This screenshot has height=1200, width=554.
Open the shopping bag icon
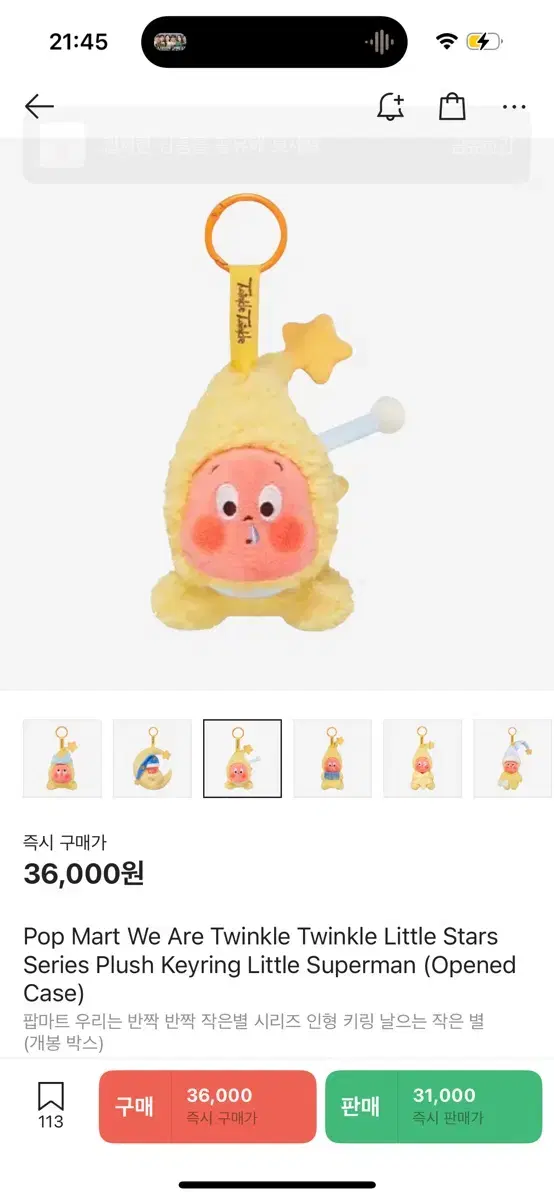(452, 107)
